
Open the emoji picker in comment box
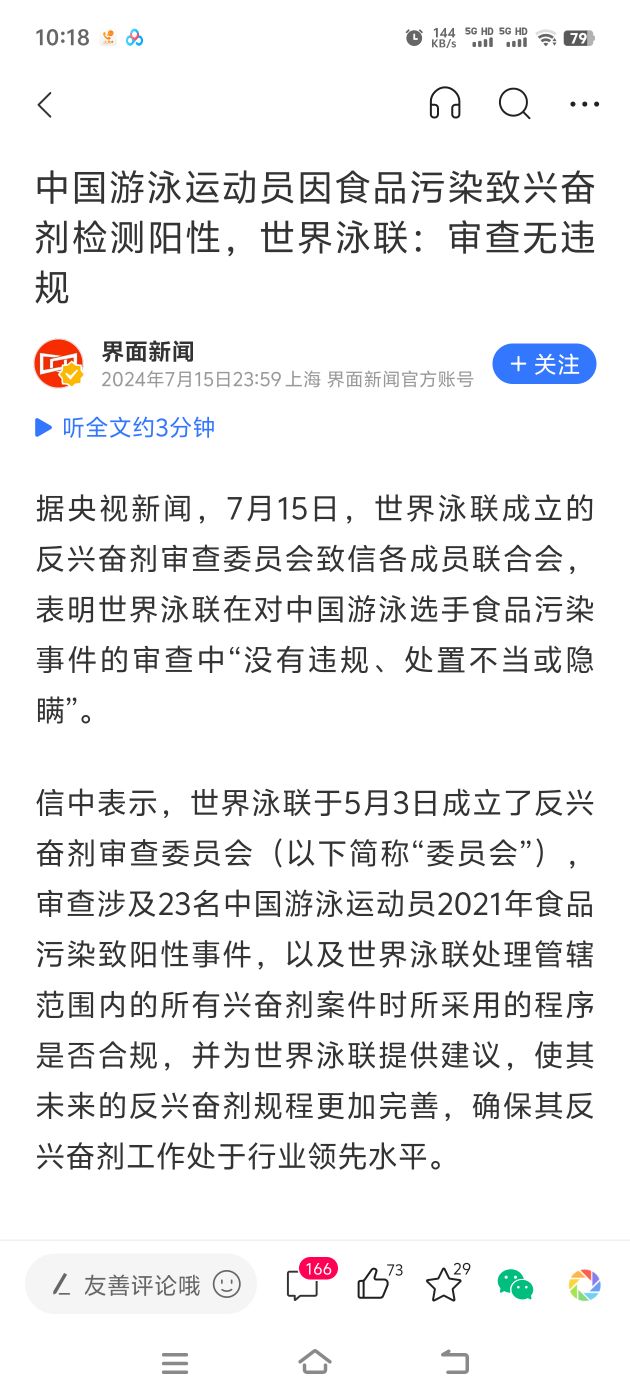point(227,1285)
